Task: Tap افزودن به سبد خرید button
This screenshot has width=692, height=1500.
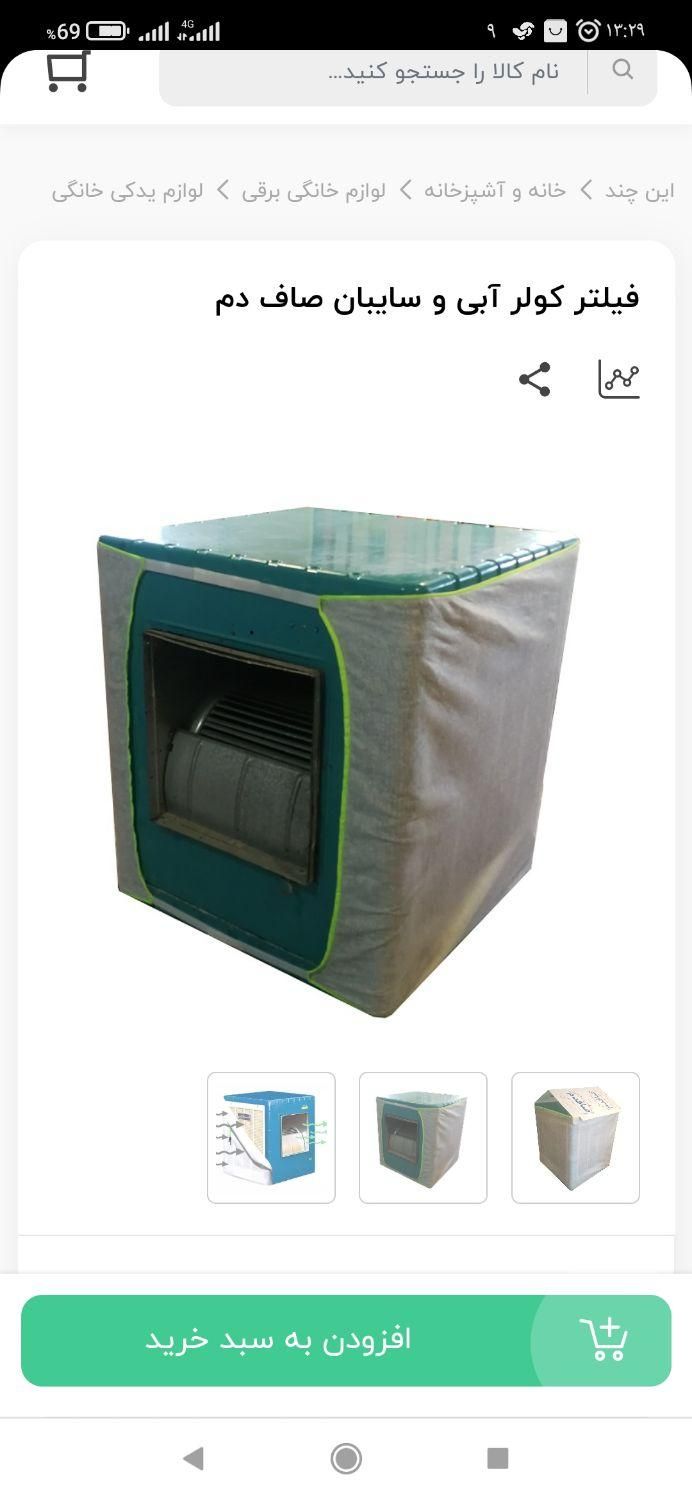Action: [346, 1340]
